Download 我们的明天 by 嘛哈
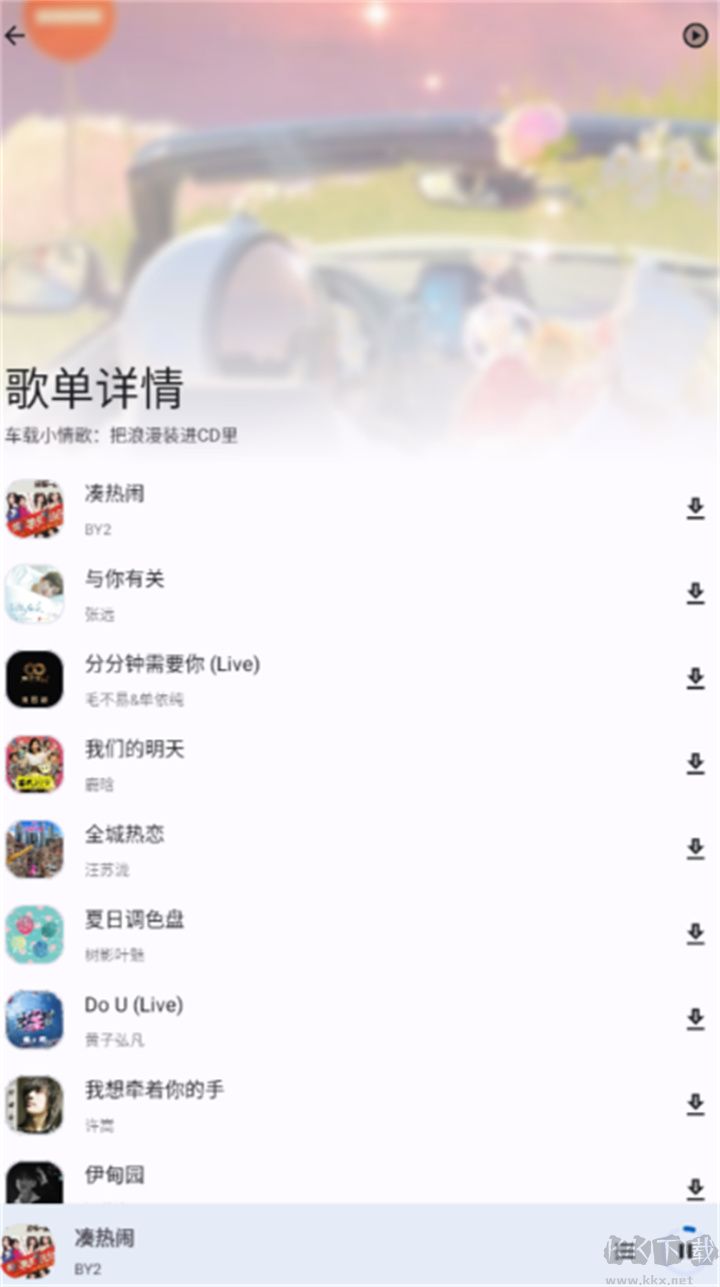This screenshot has width=720, height=1287. coord(695,763)
